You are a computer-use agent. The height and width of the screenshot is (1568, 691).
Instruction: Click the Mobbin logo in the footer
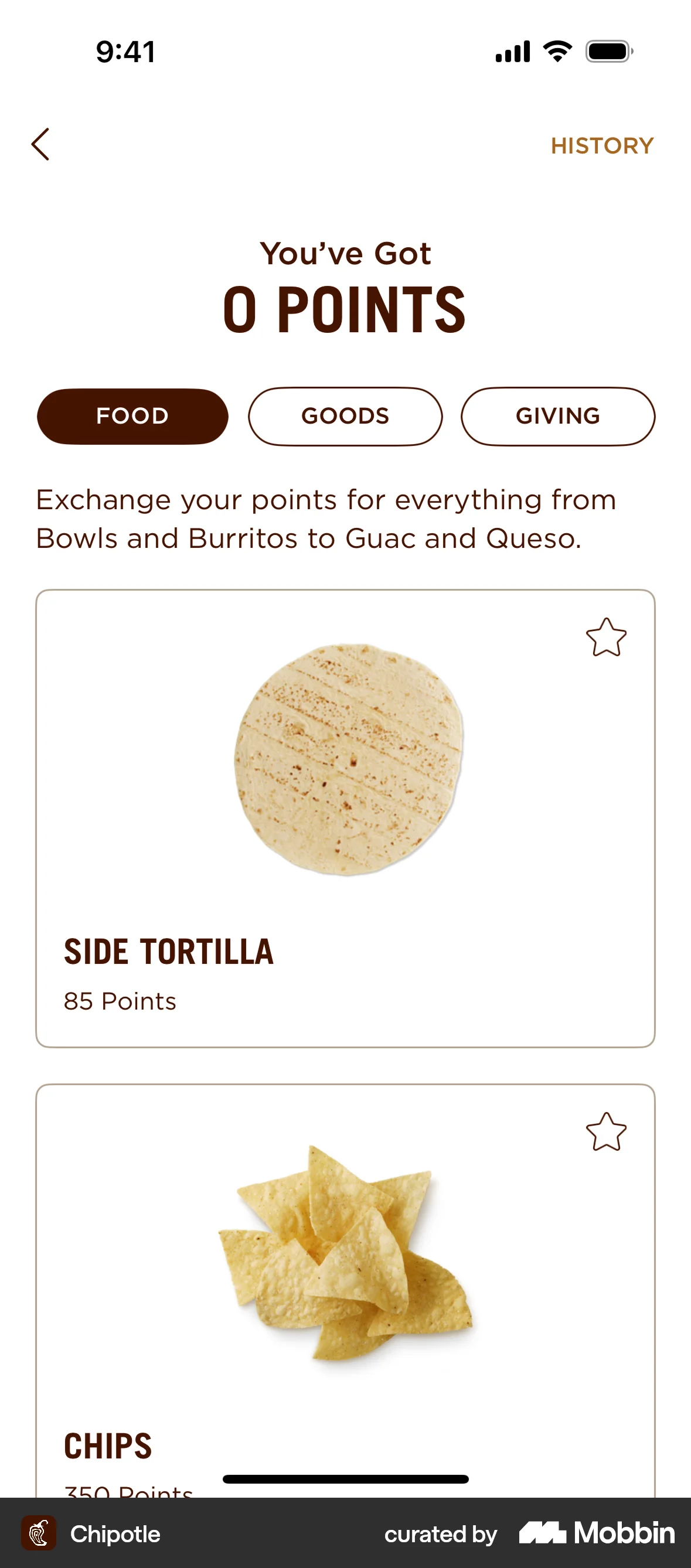pos(594,1534)
